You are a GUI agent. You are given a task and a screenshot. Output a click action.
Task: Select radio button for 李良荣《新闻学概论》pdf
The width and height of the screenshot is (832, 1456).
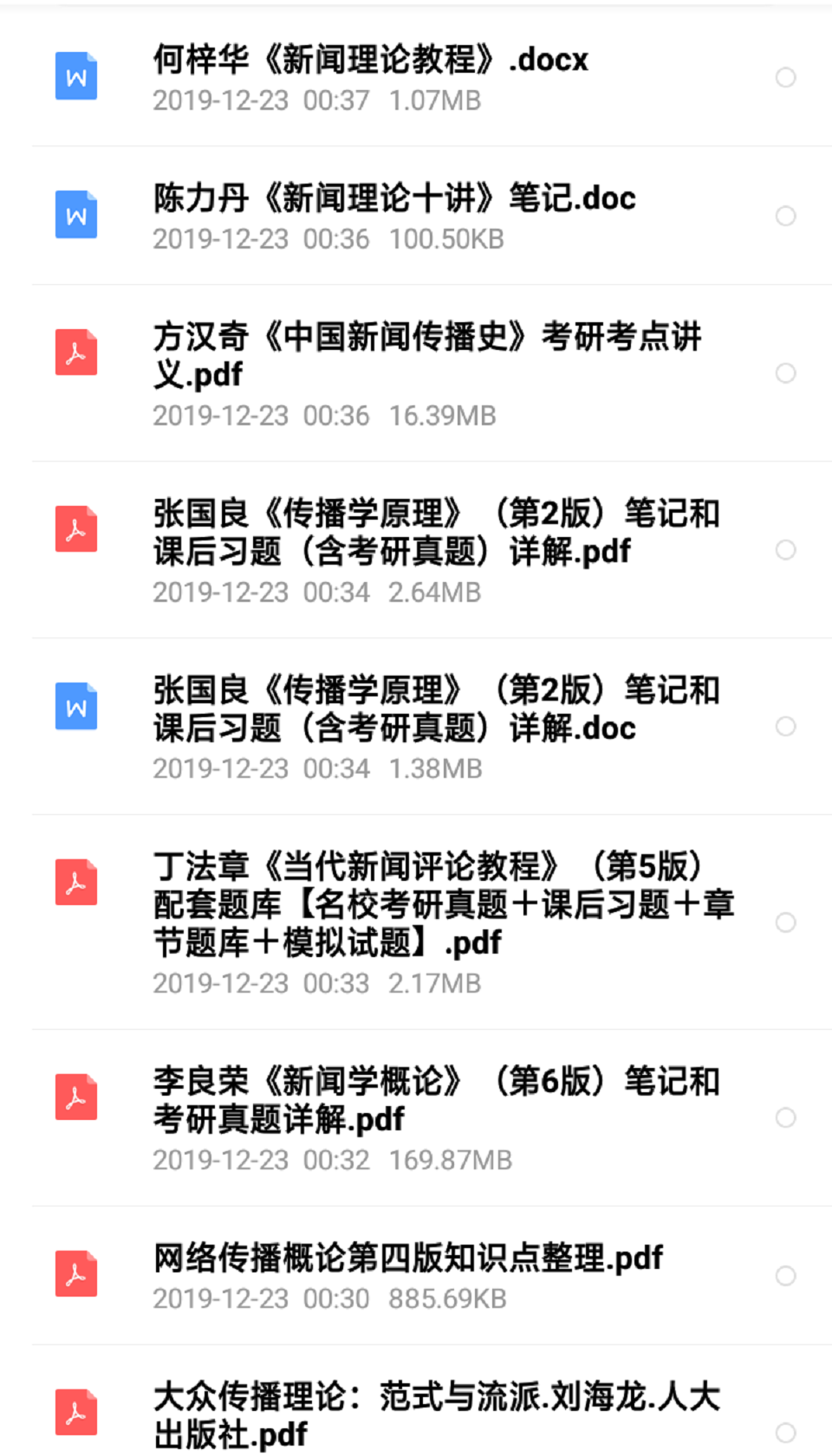click(785, 1118)
